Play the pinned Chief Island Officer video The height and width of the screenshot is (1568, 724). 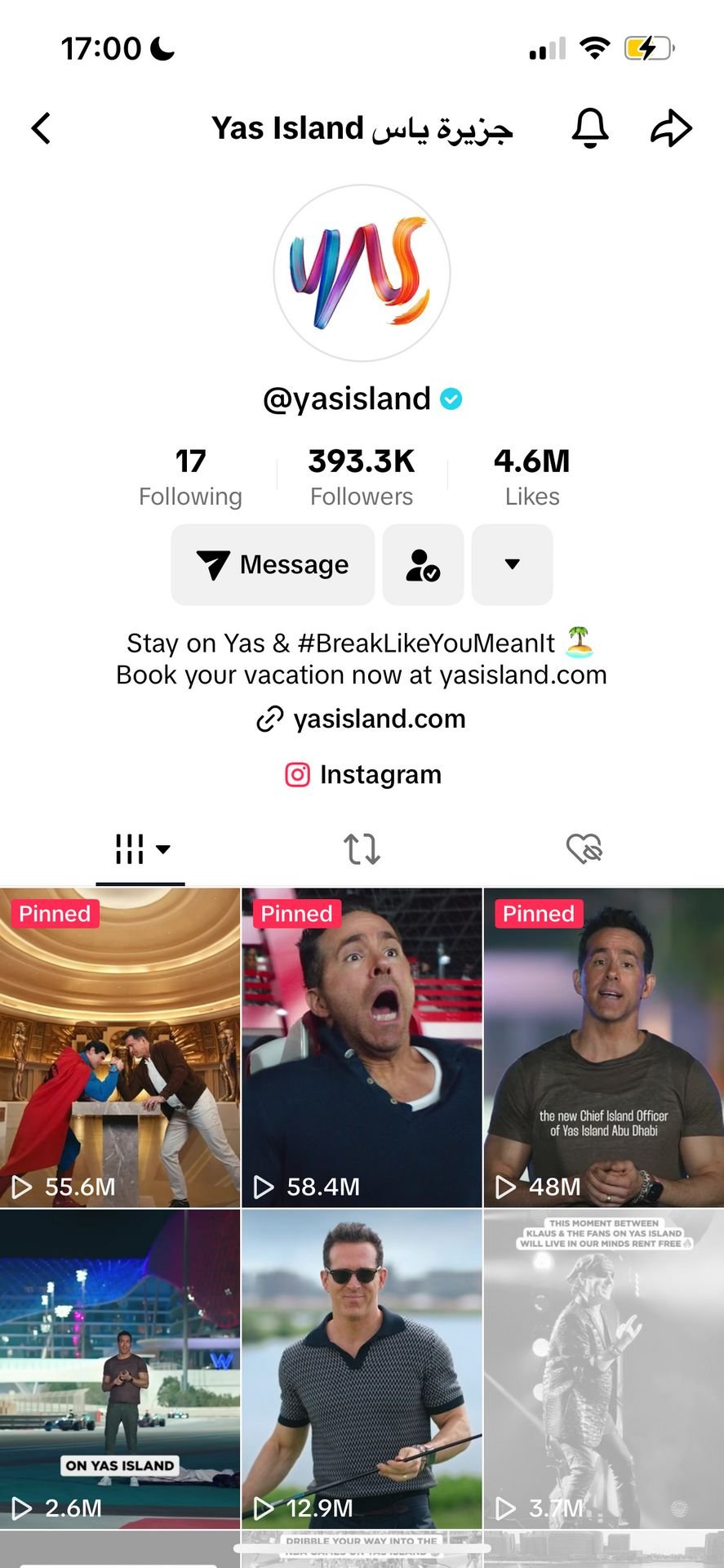[604, 1047]
